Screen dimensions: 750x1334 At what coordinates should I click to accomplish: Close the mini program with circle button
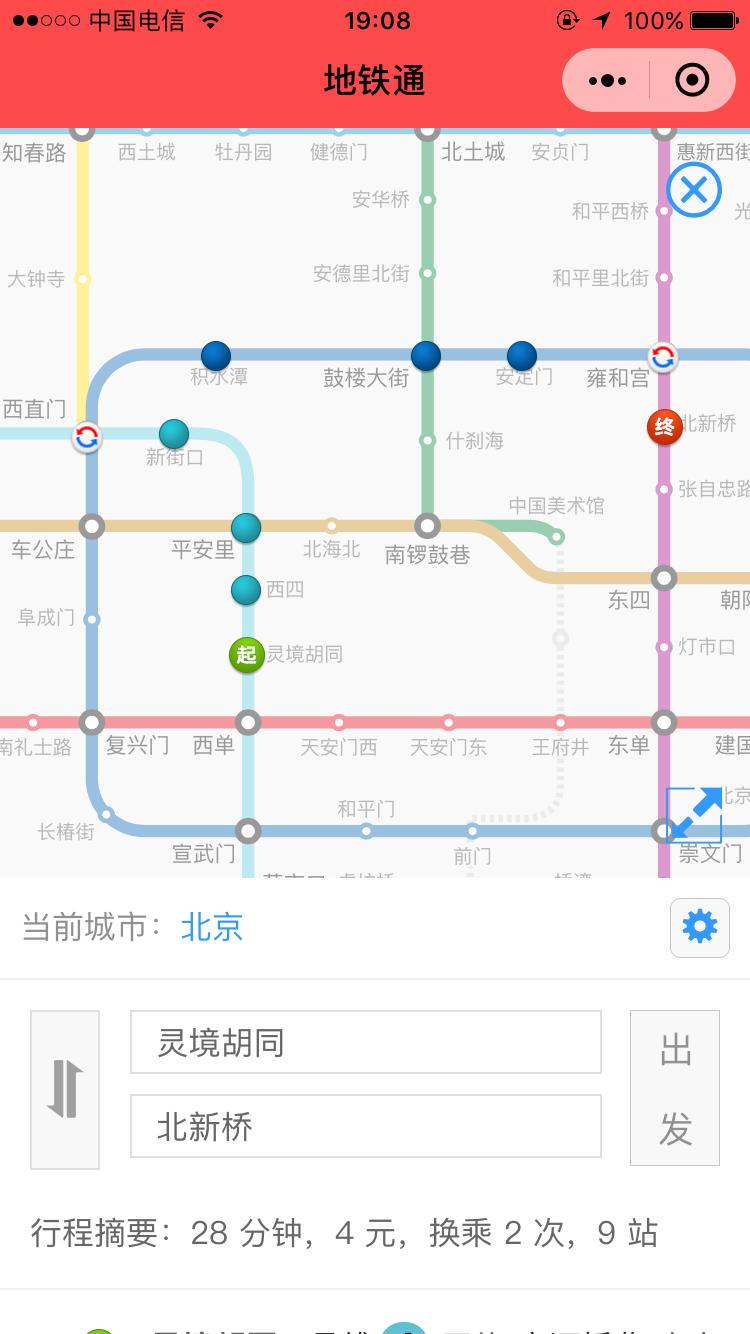pyautogui.click(x=692, y=80)
